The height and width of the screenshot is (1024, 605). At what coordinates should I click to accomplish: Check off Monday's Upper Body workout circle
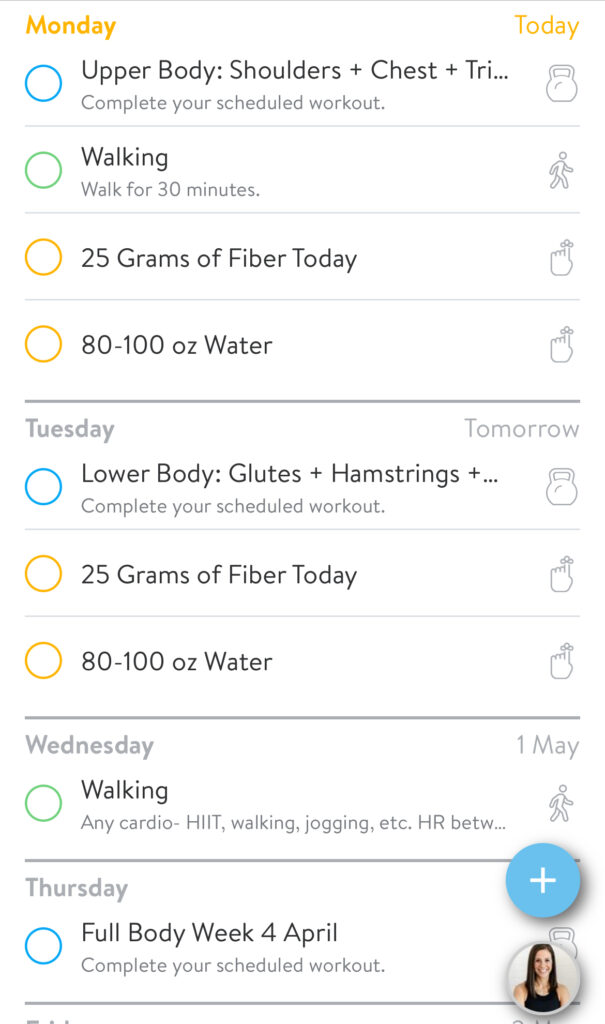click(x=43, y=84)
